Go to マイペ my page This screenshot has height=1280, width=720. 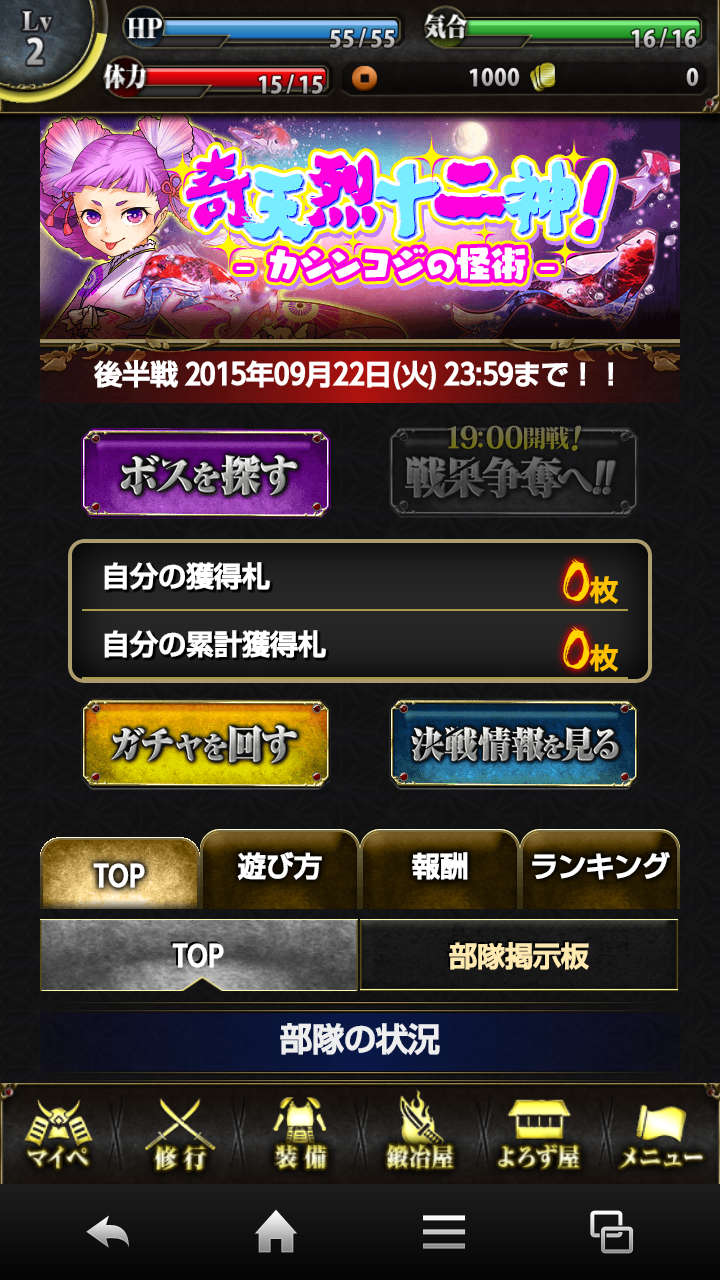coord(57,1135)
